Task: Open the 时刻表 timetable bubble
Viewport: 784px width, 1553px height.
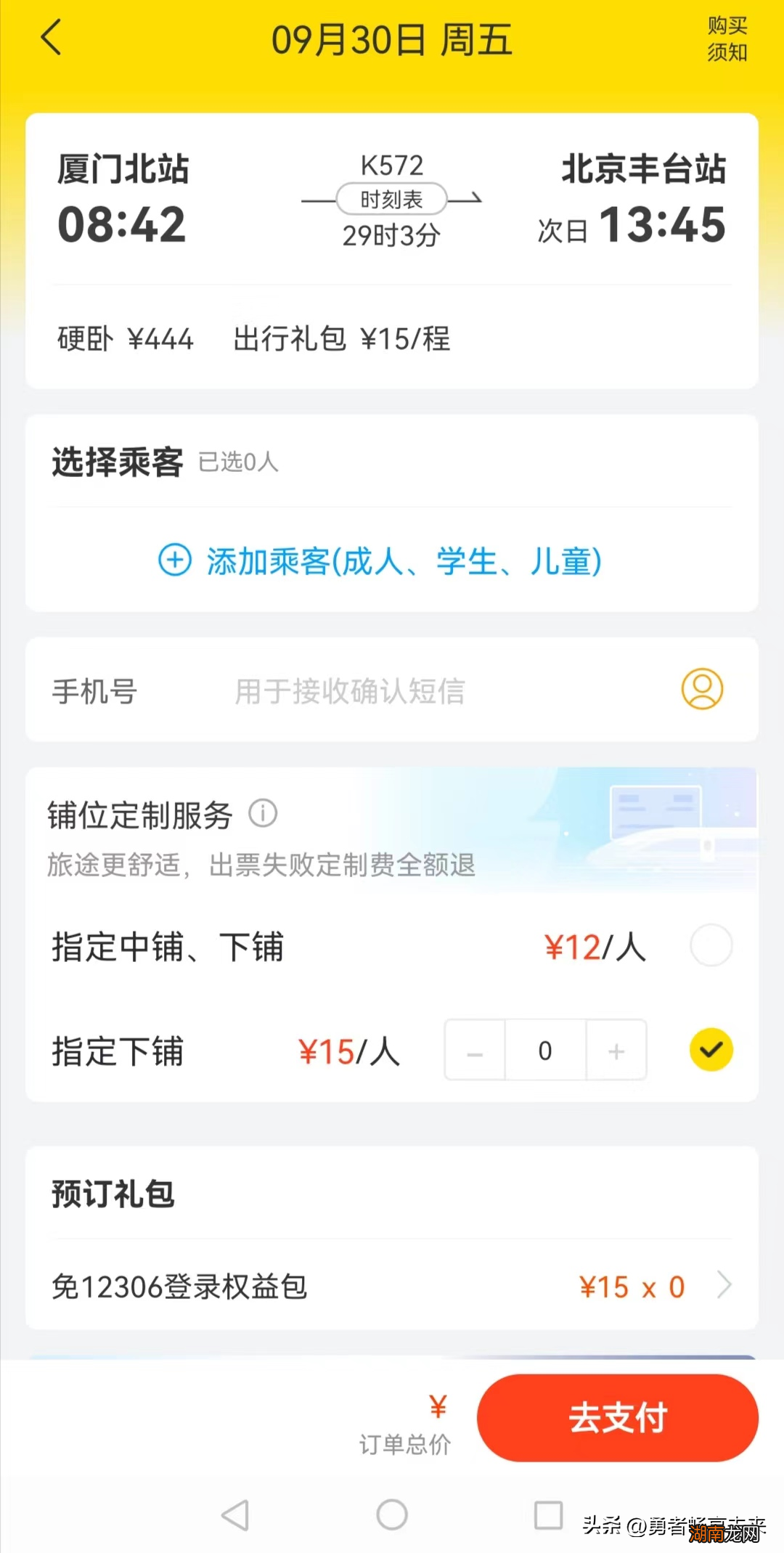Action: (x=391, y=197)
